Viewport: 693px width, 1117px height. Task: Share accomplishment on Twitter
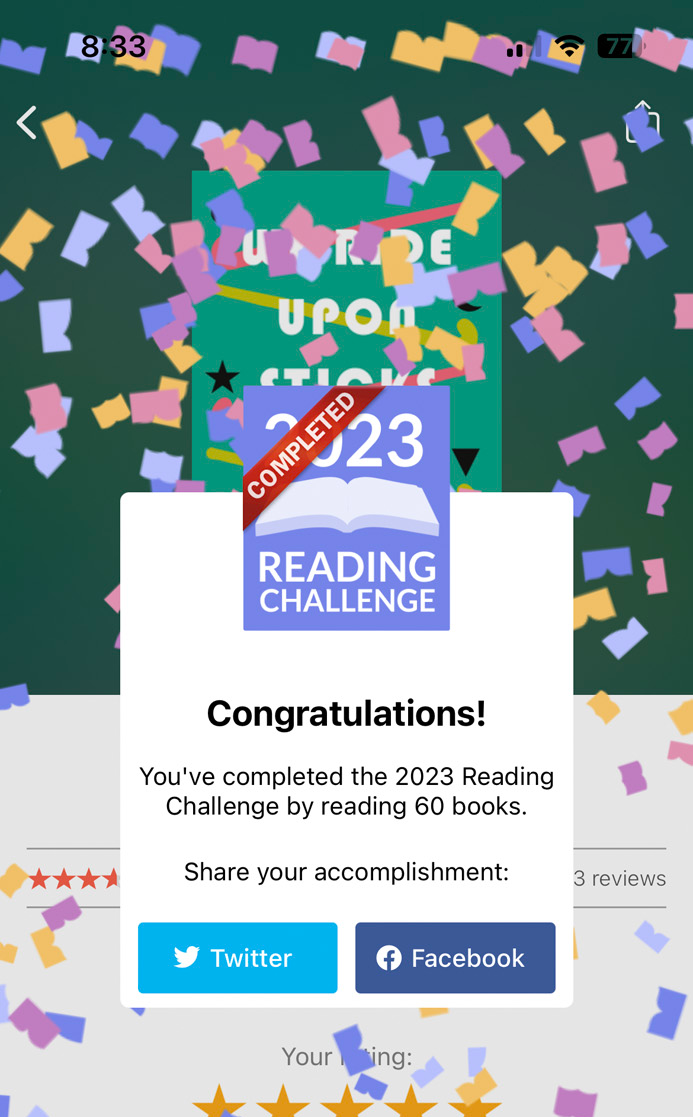[x=238, y=958]
